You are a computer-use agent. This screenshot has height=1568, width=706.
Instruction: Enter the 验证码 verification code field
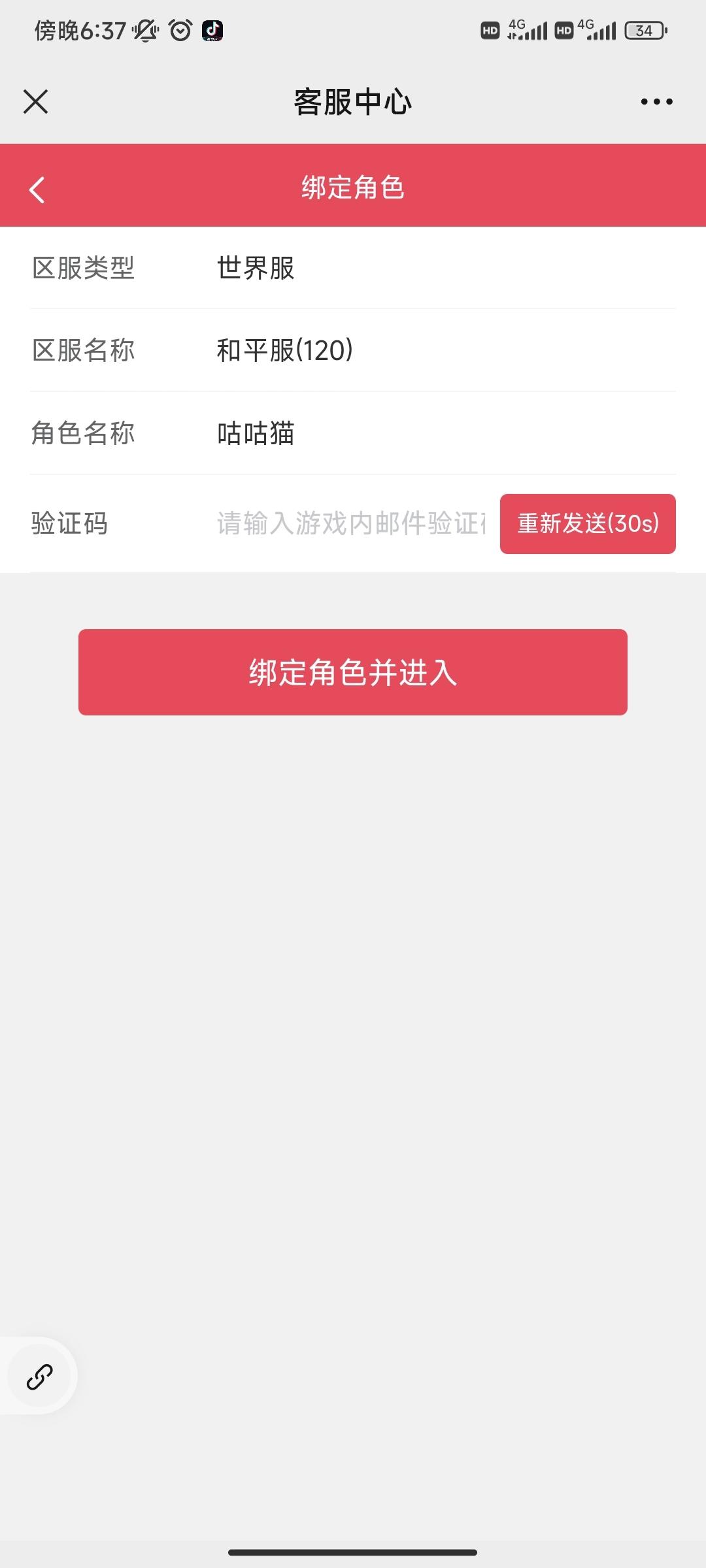352,524
